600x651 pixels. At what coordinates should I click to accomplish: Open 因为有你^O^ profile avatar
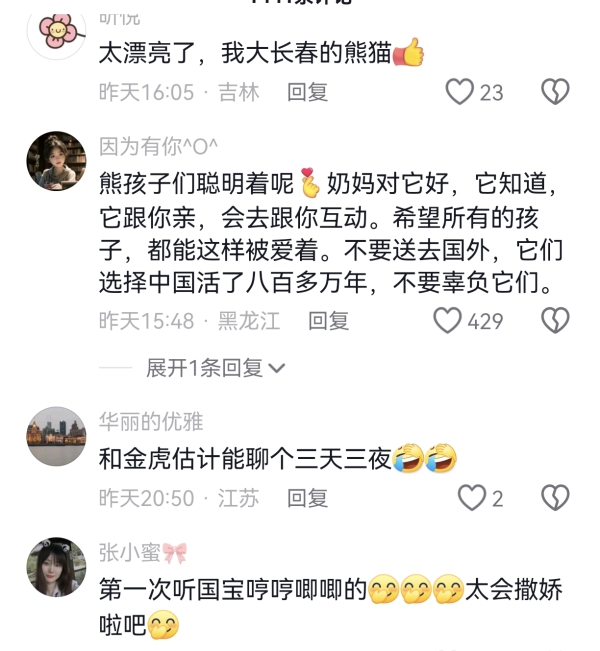click(56, 160)
